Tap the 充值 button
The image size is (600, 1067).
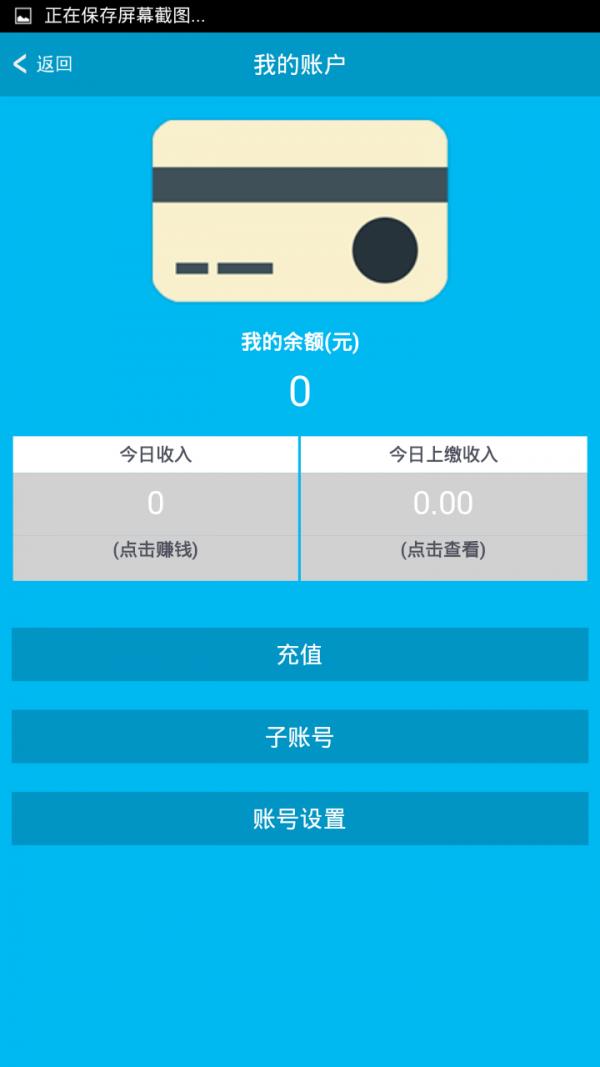coord(300,655)
